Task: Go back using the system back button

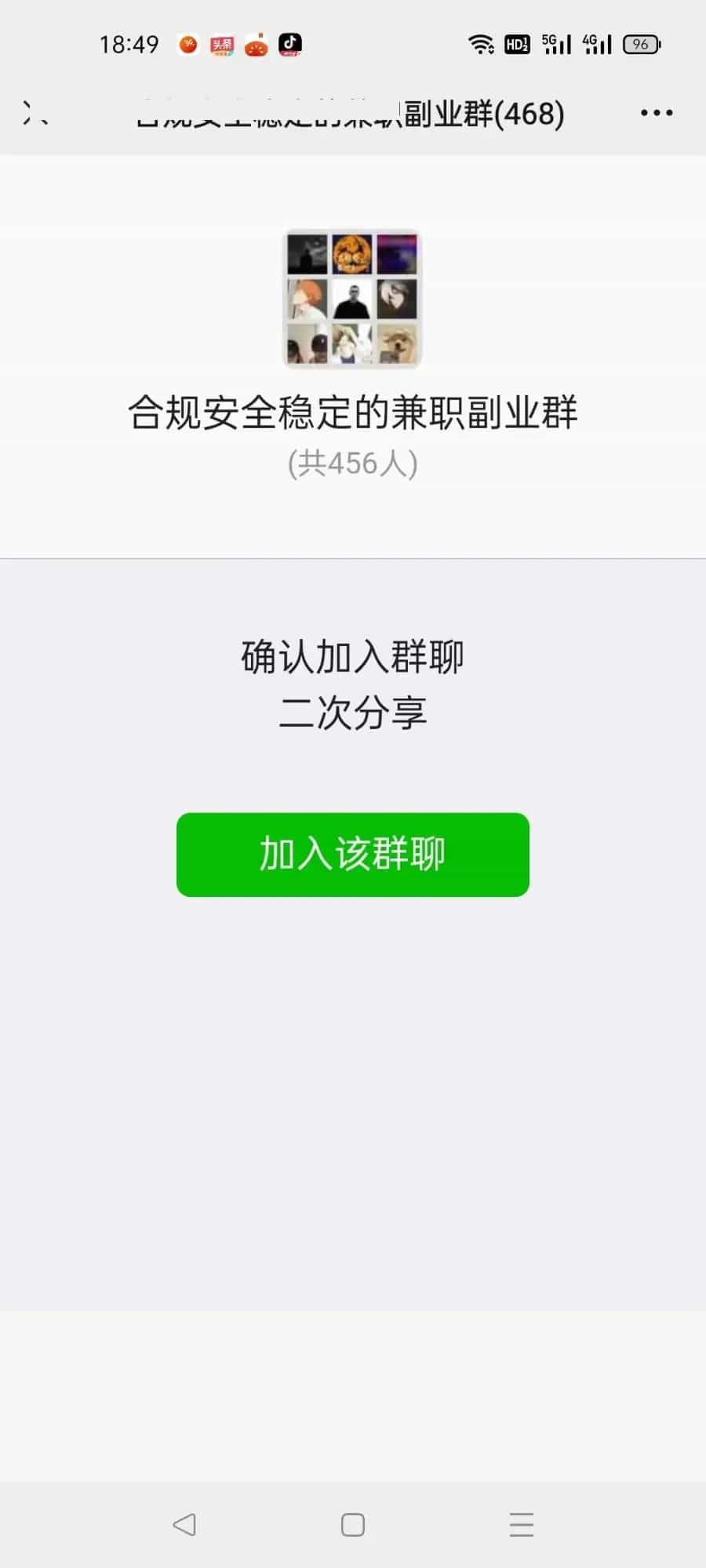Action: pyautogui.click(x=184, y=1524)
